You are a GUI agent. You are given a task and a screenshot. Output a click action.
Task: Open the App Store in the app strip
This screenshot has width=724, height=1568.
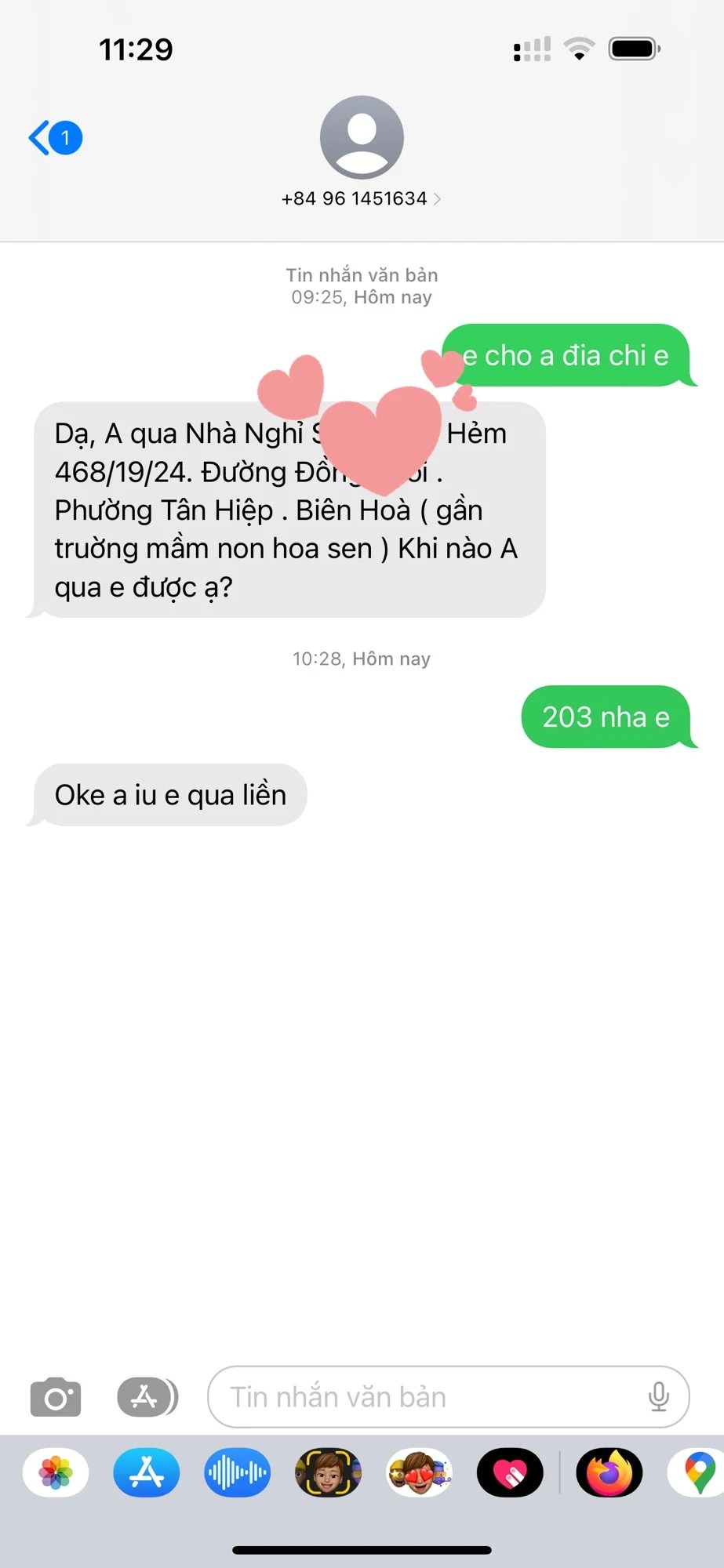click(147, 1472)
